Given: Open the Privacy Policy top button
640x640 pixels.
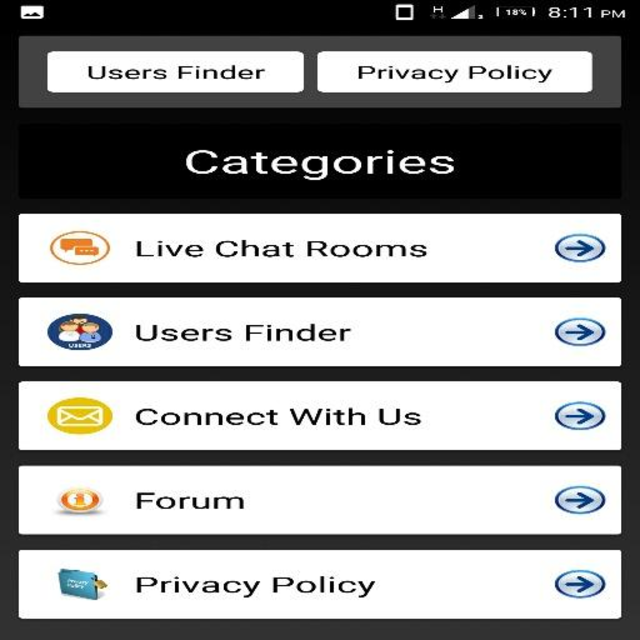Looking at the screenshot, I should pyautogui.click(x=454, y=72).
